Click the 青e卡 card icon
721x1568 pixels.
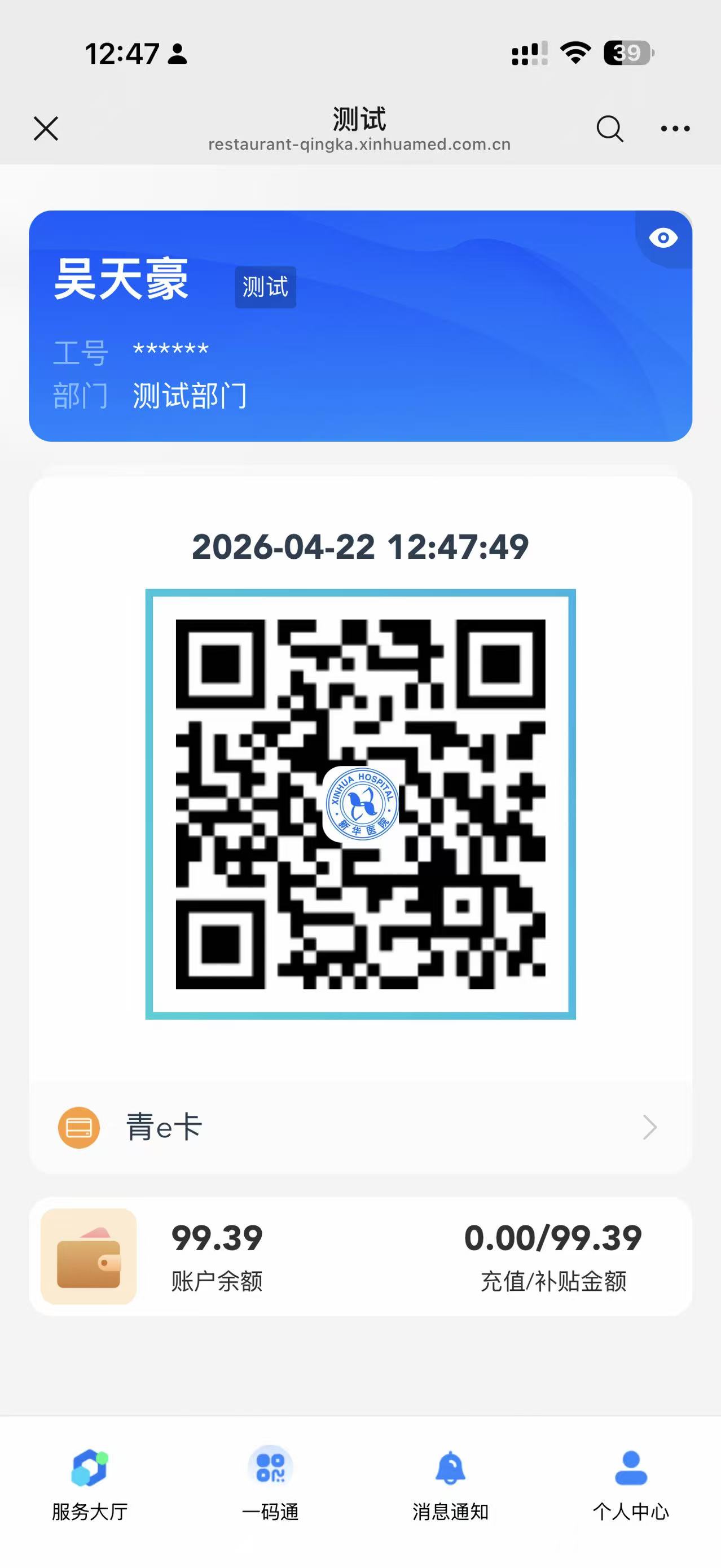click(x=78, y=1127)
